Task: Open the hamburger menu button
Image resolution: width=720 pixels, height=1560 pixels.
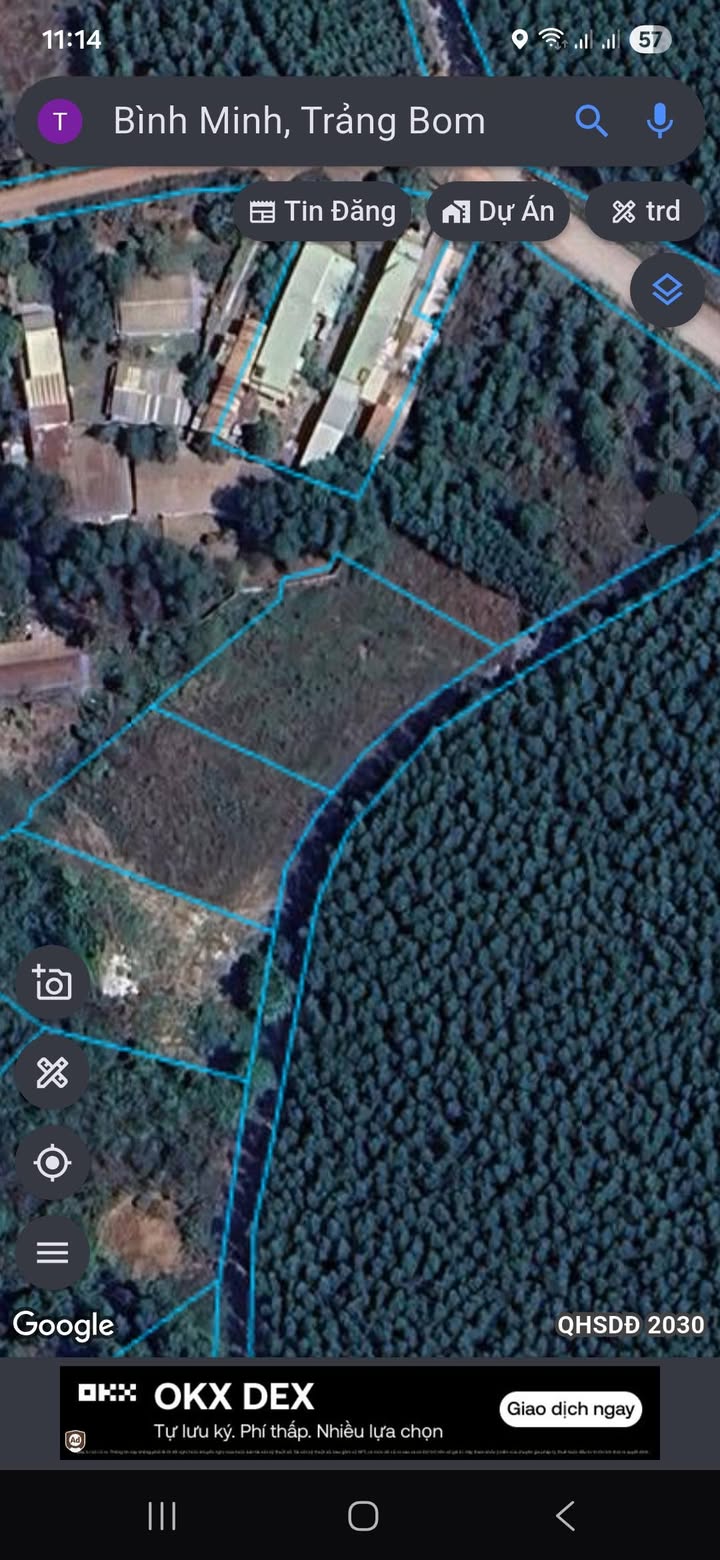Action: click(52, 1253)
